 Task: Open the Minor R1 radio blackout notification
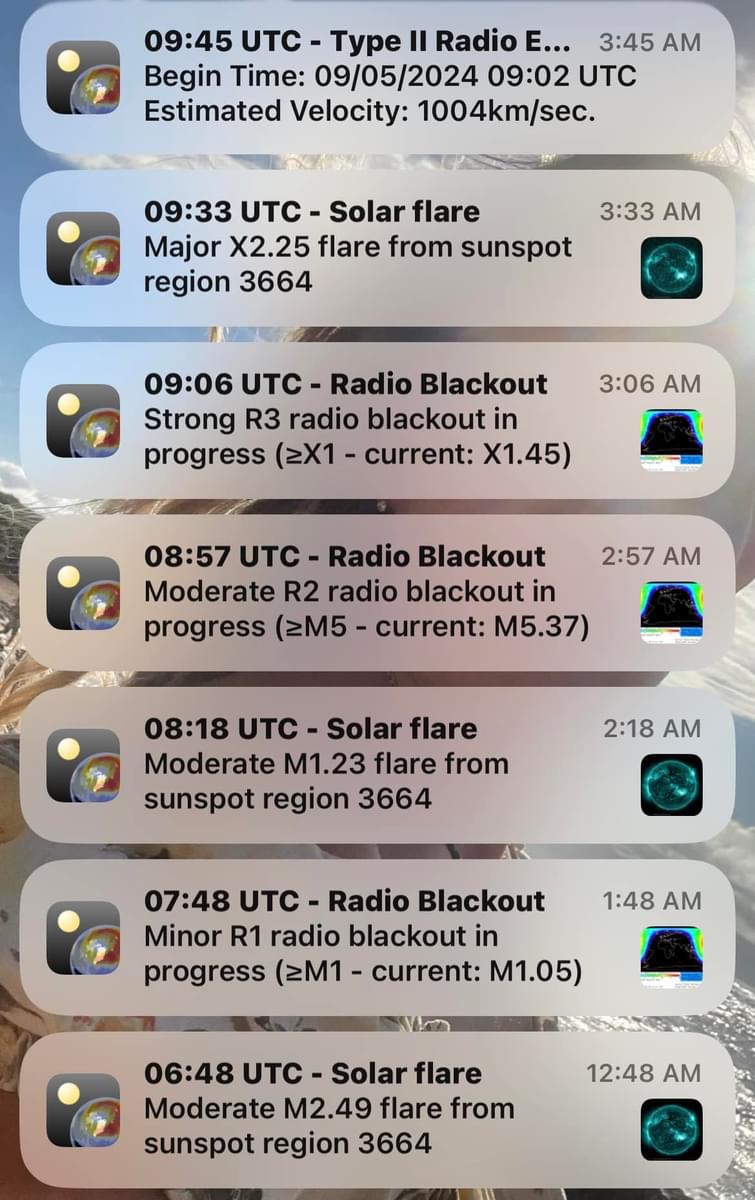pos(377,937)
